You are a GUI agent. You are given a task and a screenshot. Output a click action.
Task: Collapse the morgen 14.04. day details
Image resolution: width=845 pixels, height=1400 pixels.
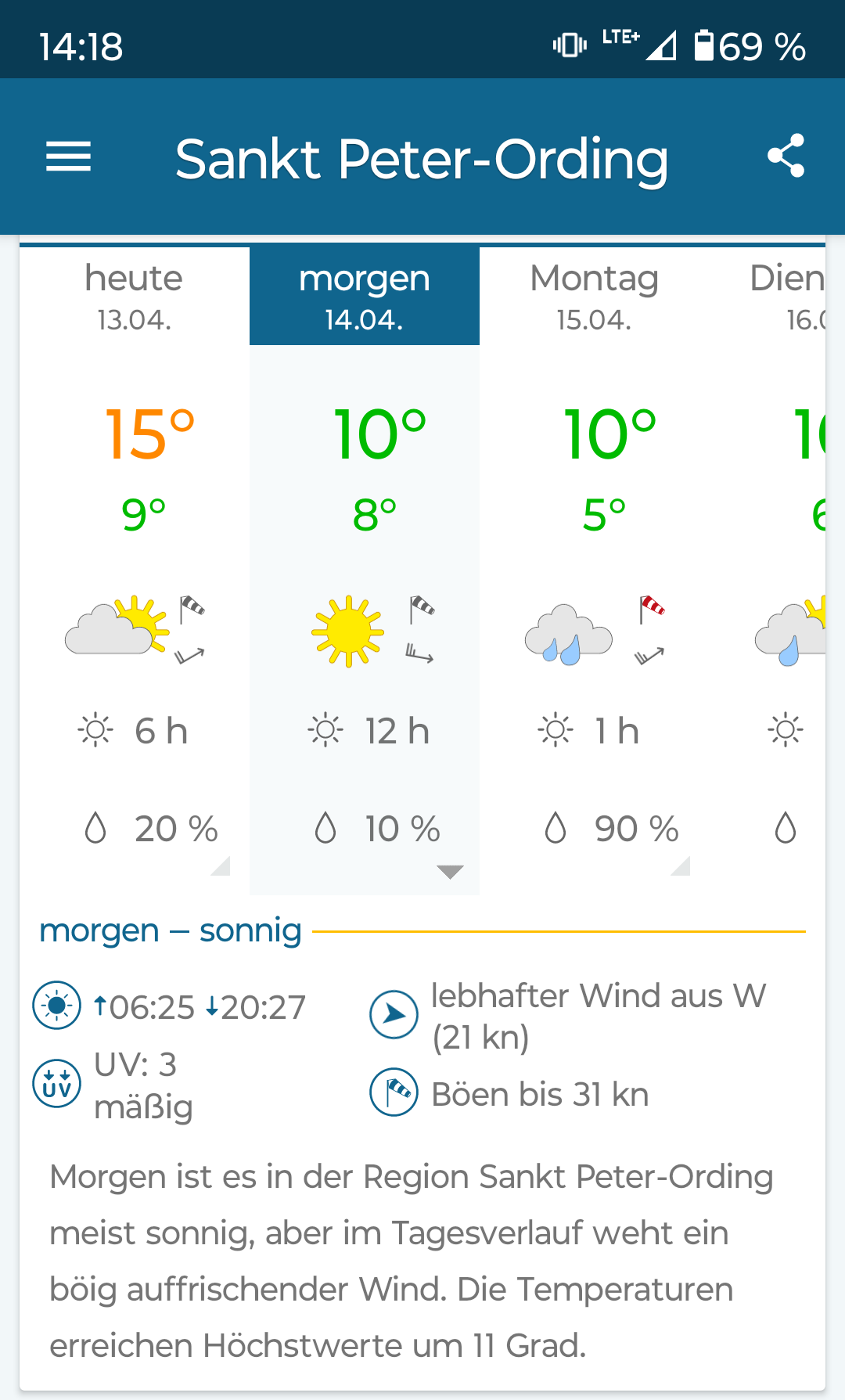tap(450, 872)
